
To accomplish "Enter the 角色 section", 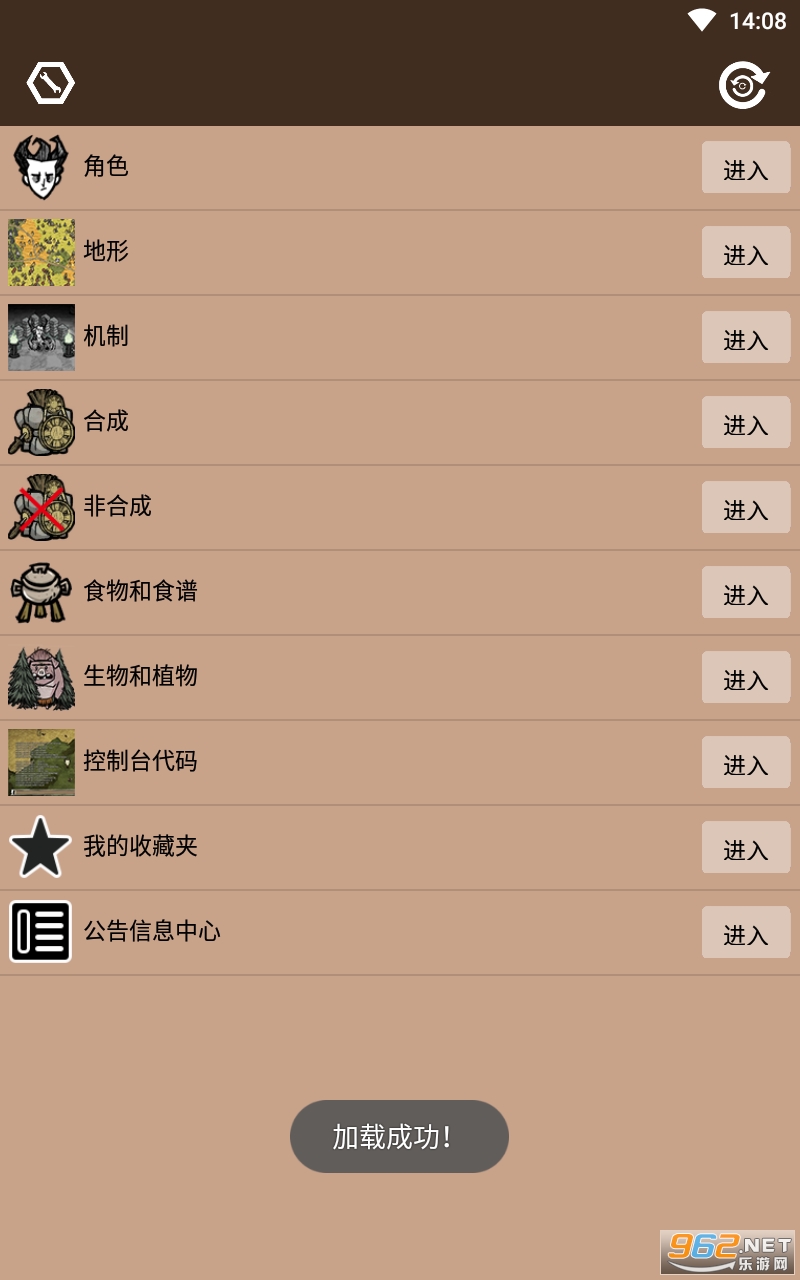I will (745, 168).
